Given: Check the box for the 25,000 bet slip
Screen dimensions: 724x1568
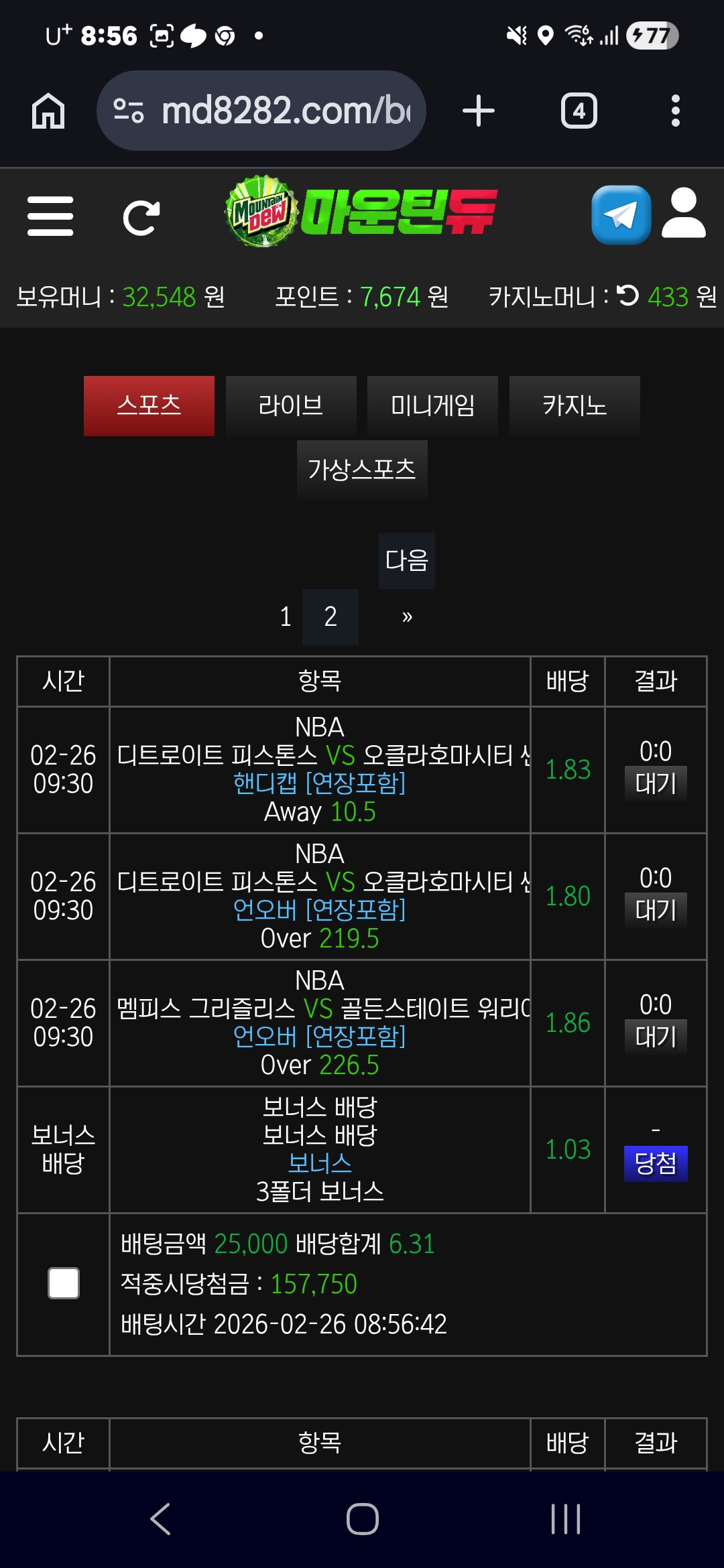Looking at the screenshot, I should 64,1283.
